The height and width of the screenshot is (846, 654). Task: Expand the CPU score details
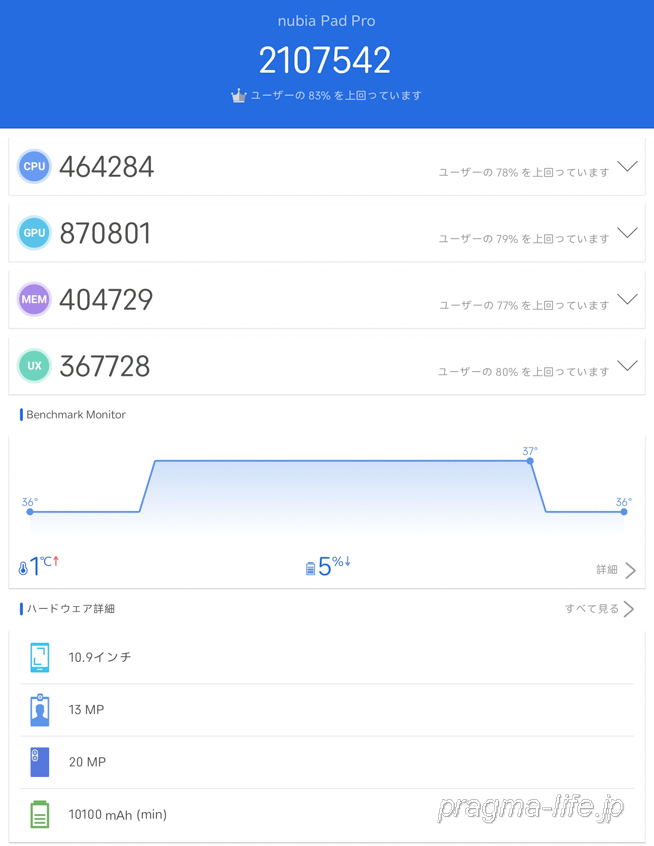[x=627, y=167]
